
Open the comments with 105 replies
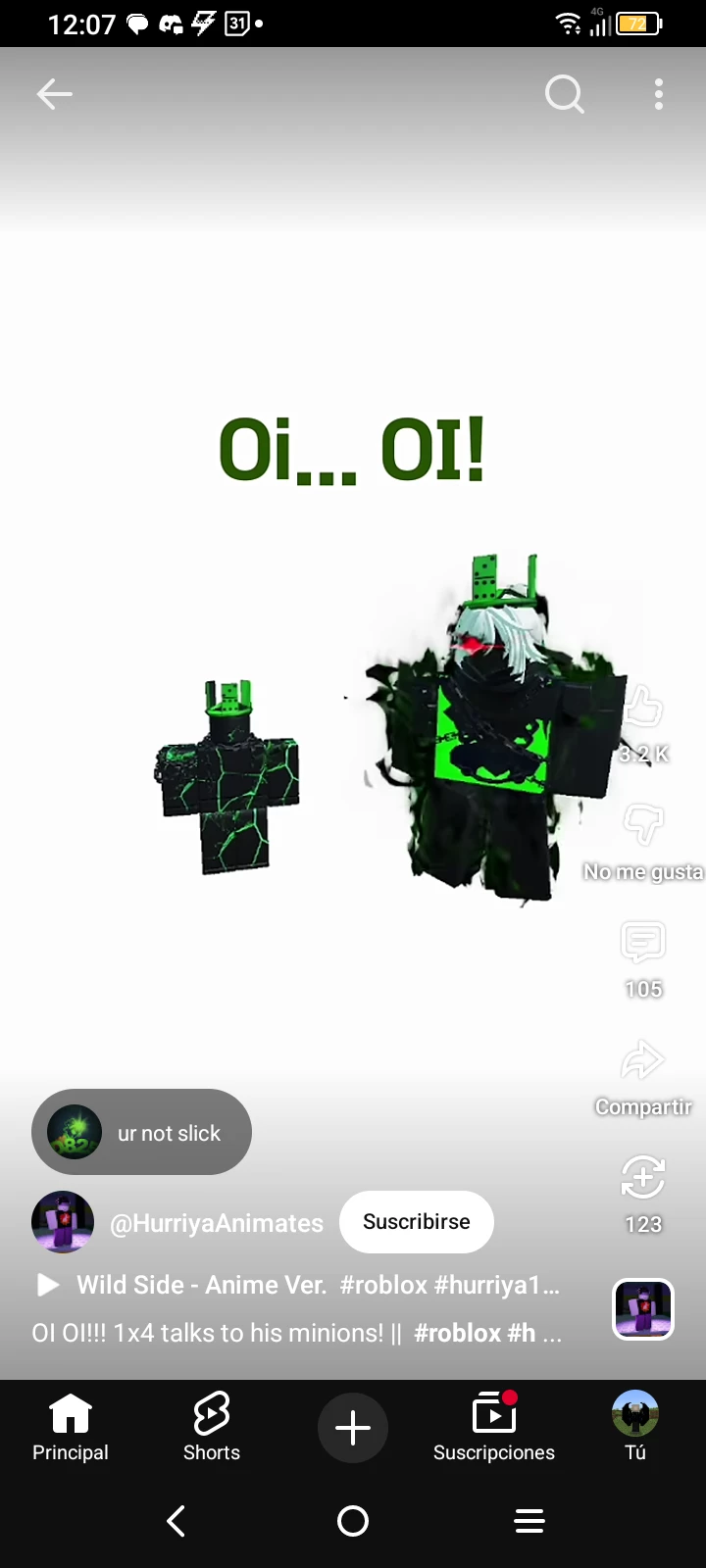[642, 943]
